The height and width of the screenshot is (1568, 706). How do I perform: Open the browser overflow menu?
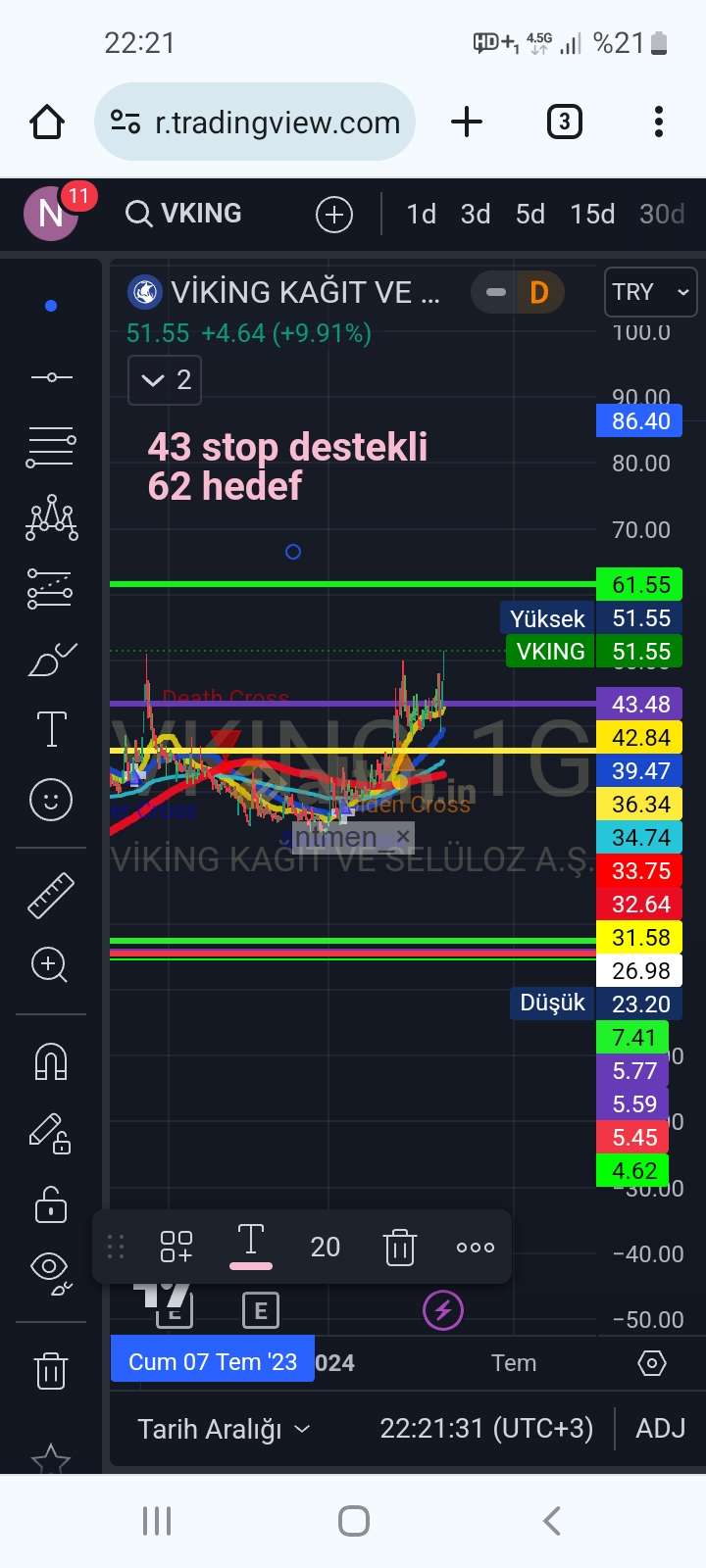tap(659, 122)
